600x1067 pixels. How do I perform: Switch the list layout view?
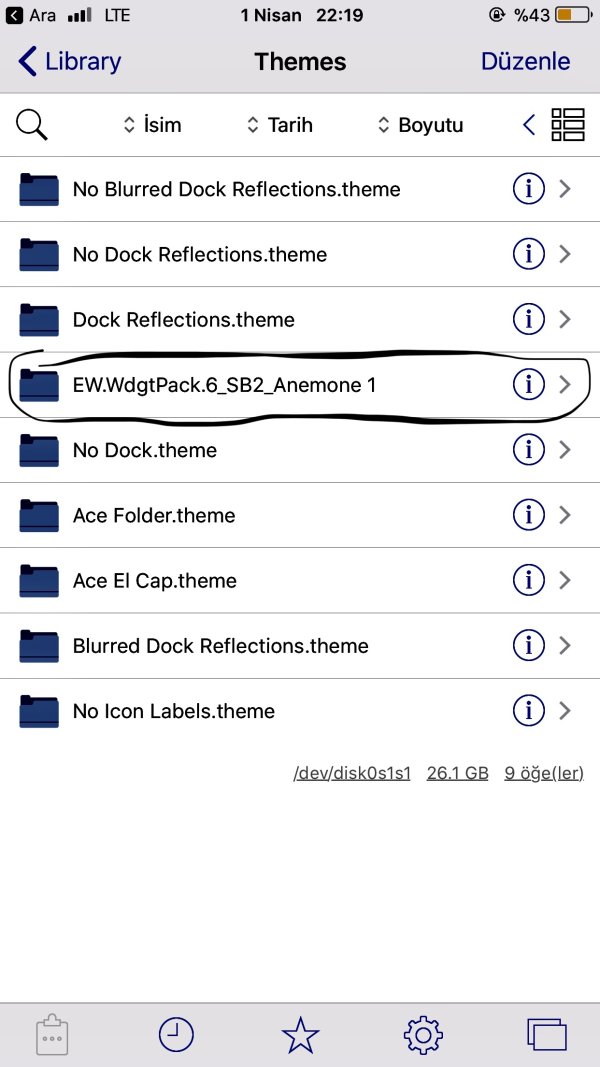[567, 125]
